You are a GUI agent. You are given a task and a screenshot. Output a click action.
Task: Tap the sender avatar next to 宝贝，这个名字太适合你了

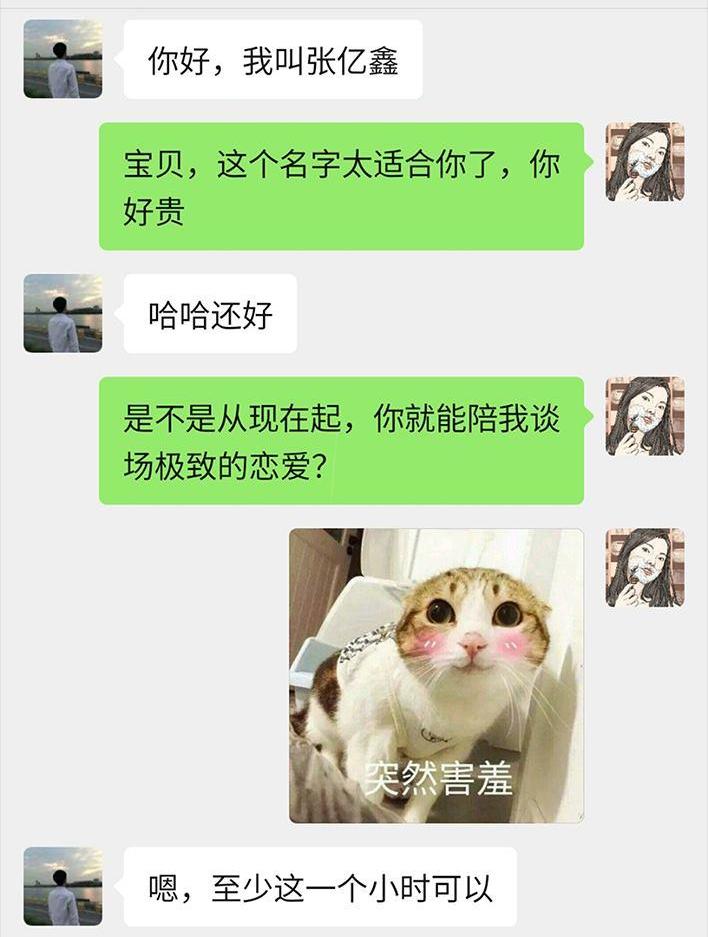(645, 162)
